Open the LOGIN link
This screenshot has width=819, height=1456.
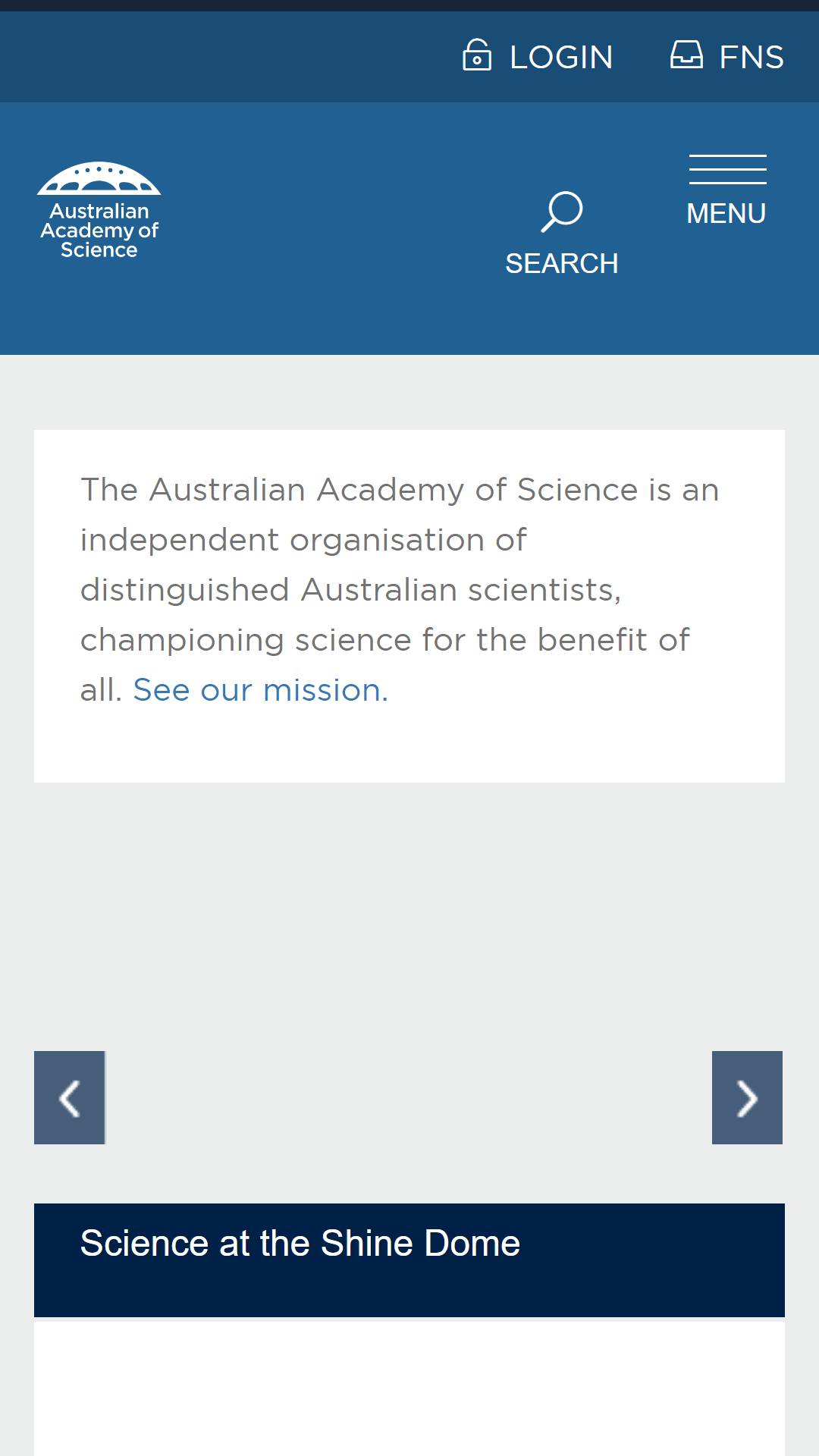538,56
